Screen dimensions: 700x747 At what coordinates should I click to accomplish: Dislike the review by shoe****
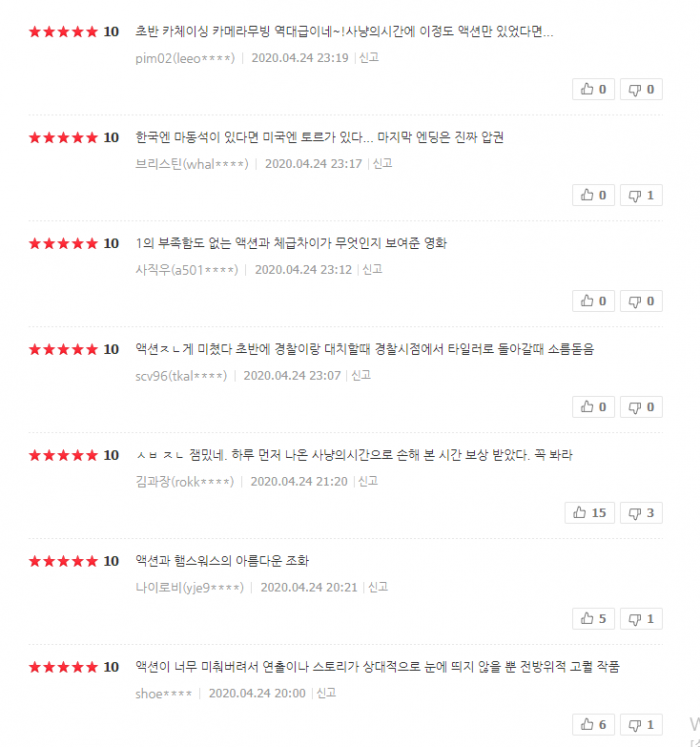[640, 726]
